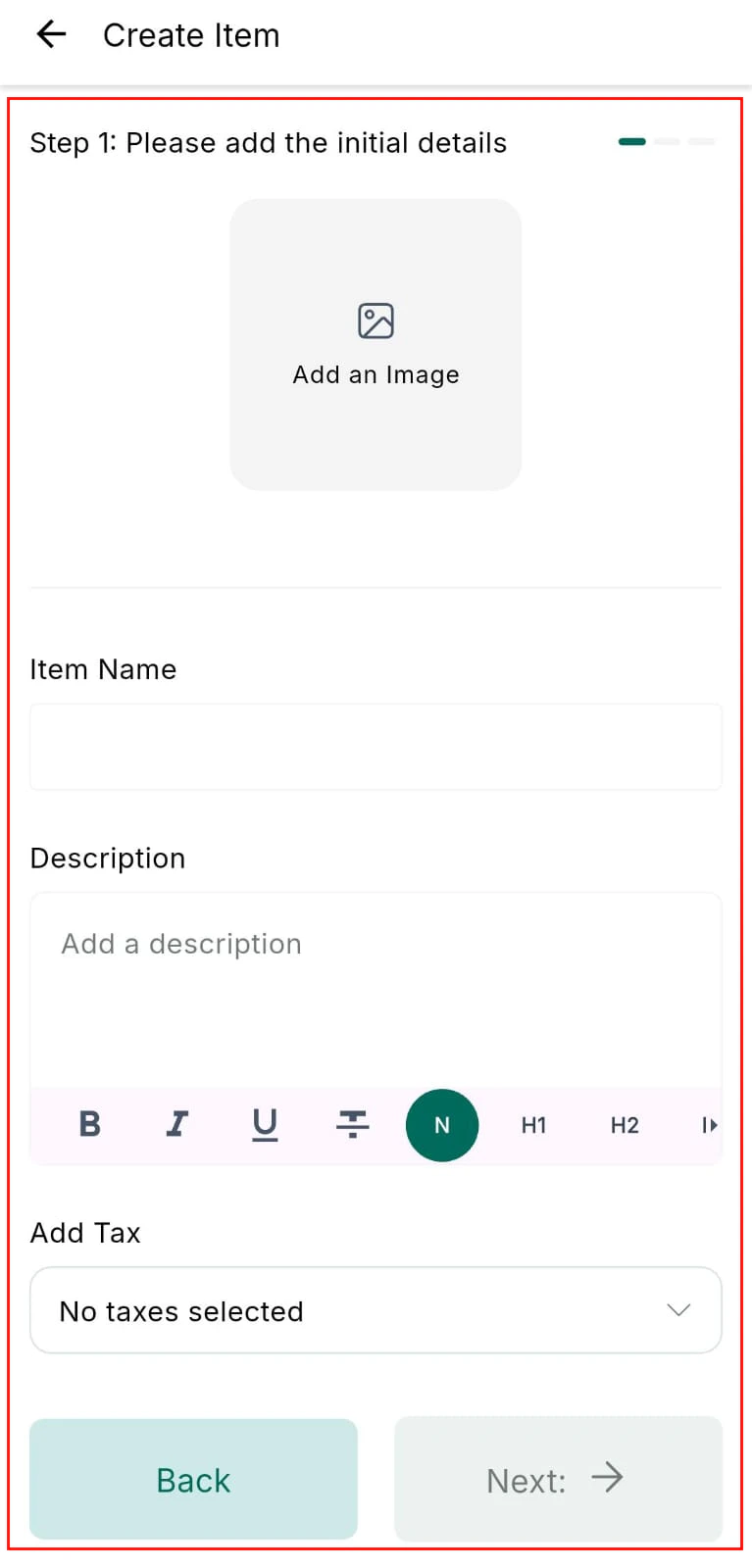Click the first step progress indicator

click(631, 141)
